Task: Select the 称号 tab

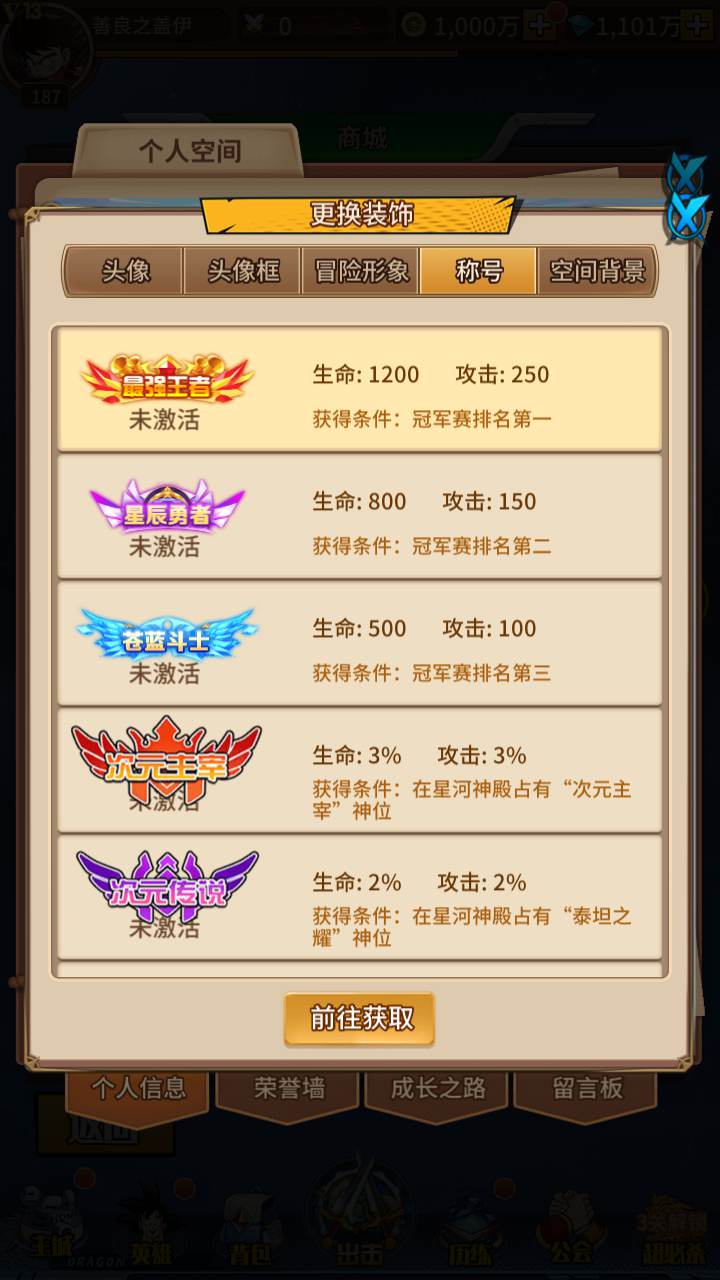Action: coord(479,271)
